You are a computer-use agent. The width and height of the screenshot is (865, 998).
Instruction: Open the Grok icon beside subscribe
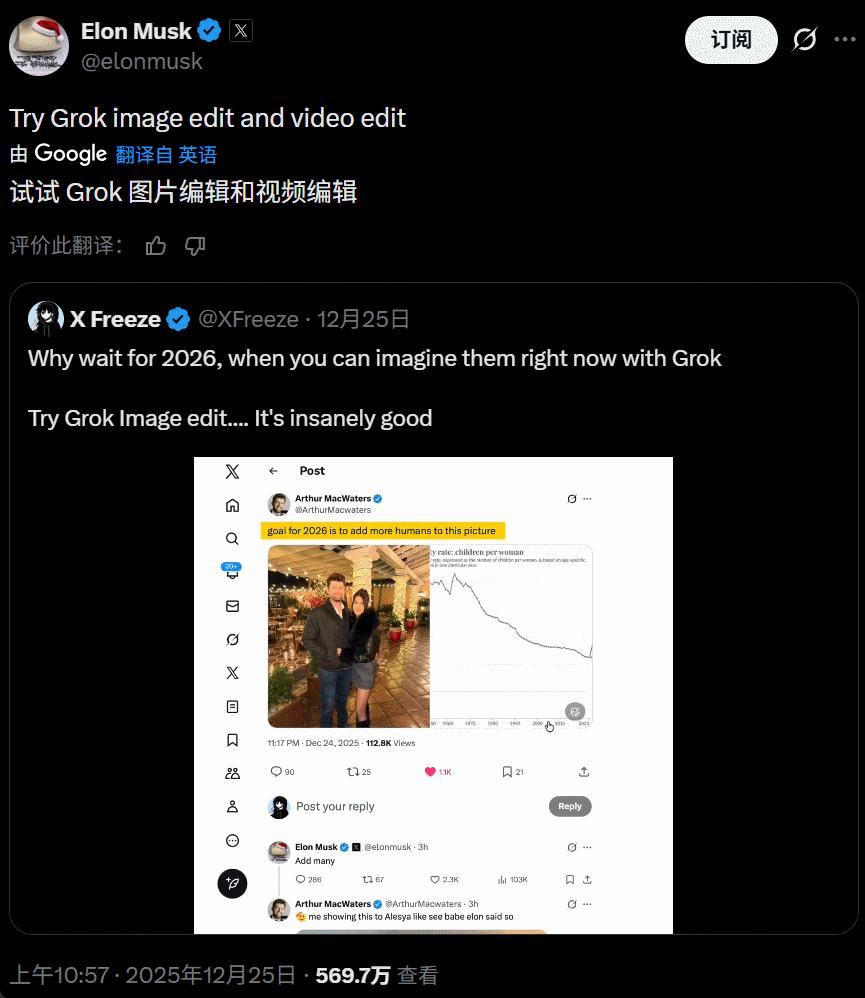[x=804, y=40]
